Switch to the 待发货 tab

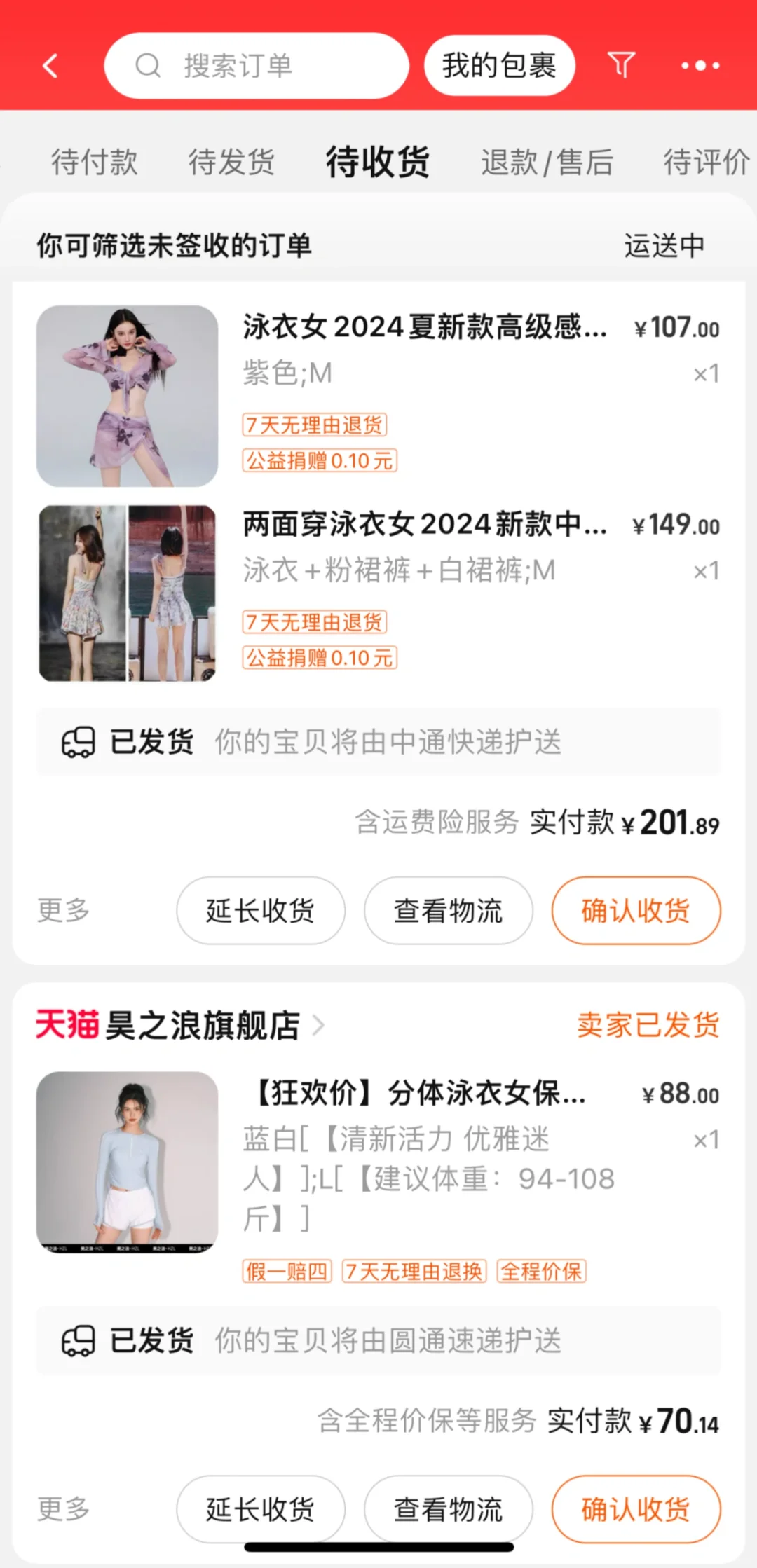click(231, 162)
